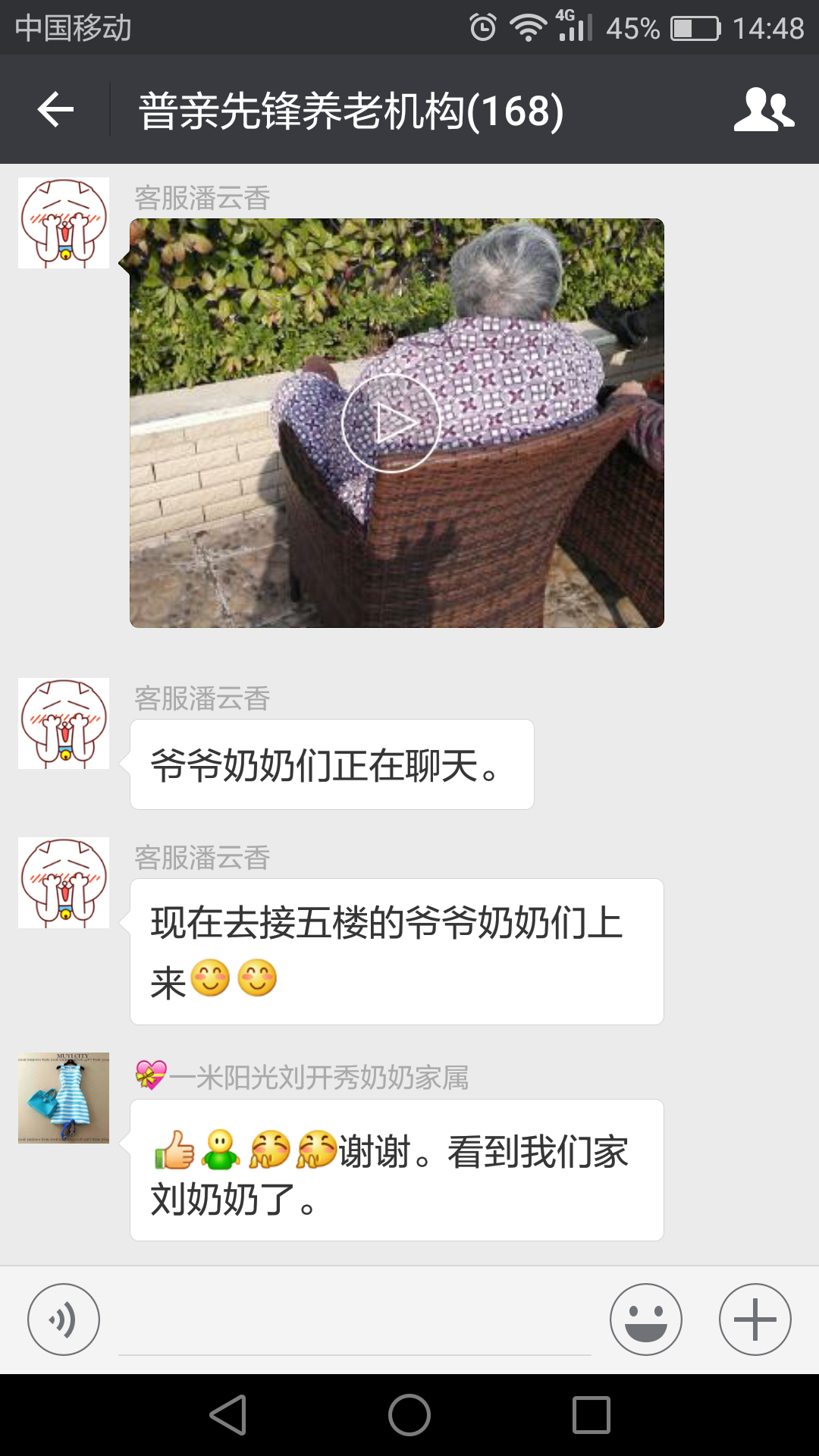Open the plus attachments menu
819x1456 pixels.
755,1319
